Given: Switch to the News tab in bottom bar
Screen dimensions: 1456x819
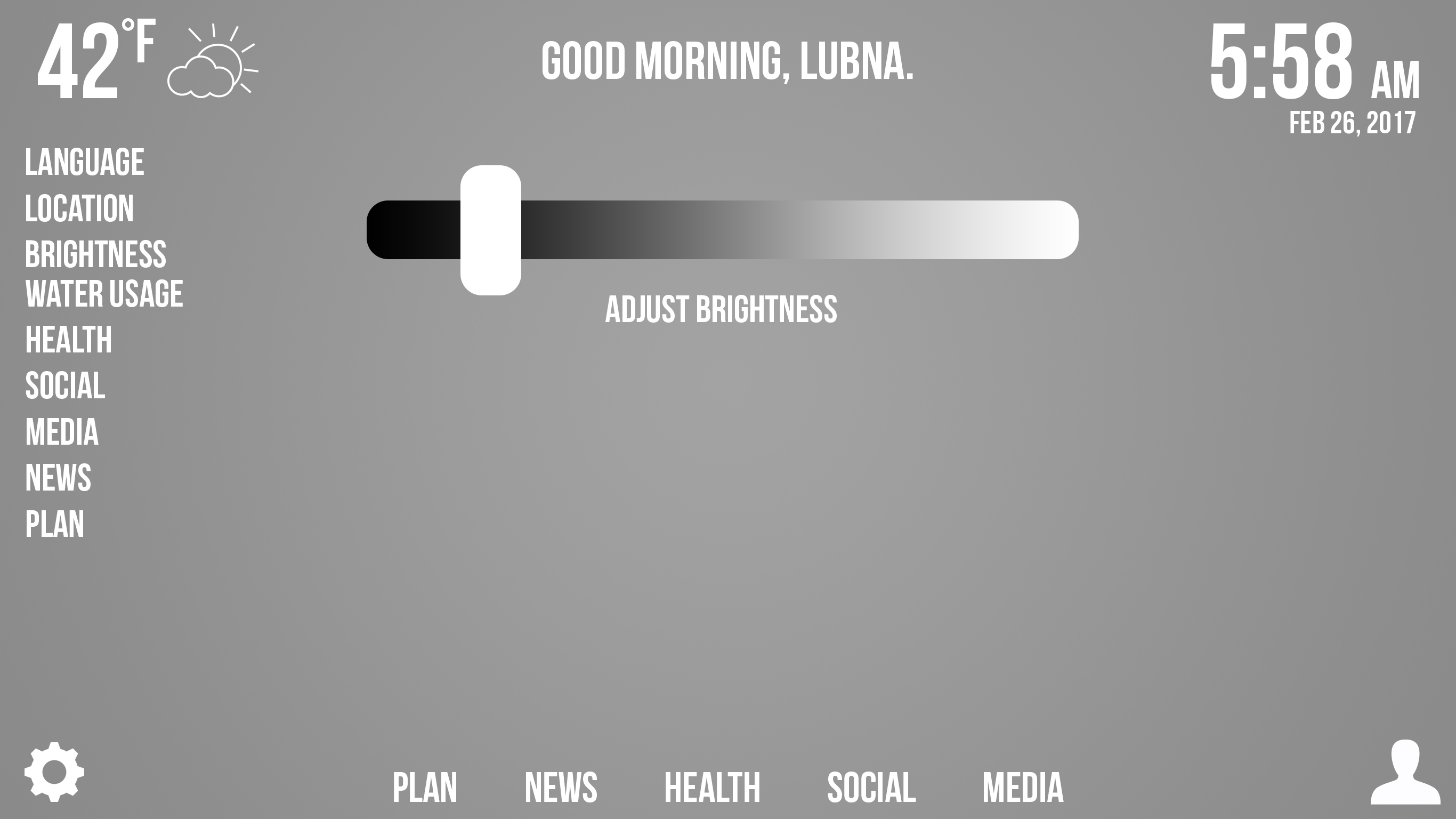Looking at the screenshot, I should pyautogui.click(x=561, y=788).
